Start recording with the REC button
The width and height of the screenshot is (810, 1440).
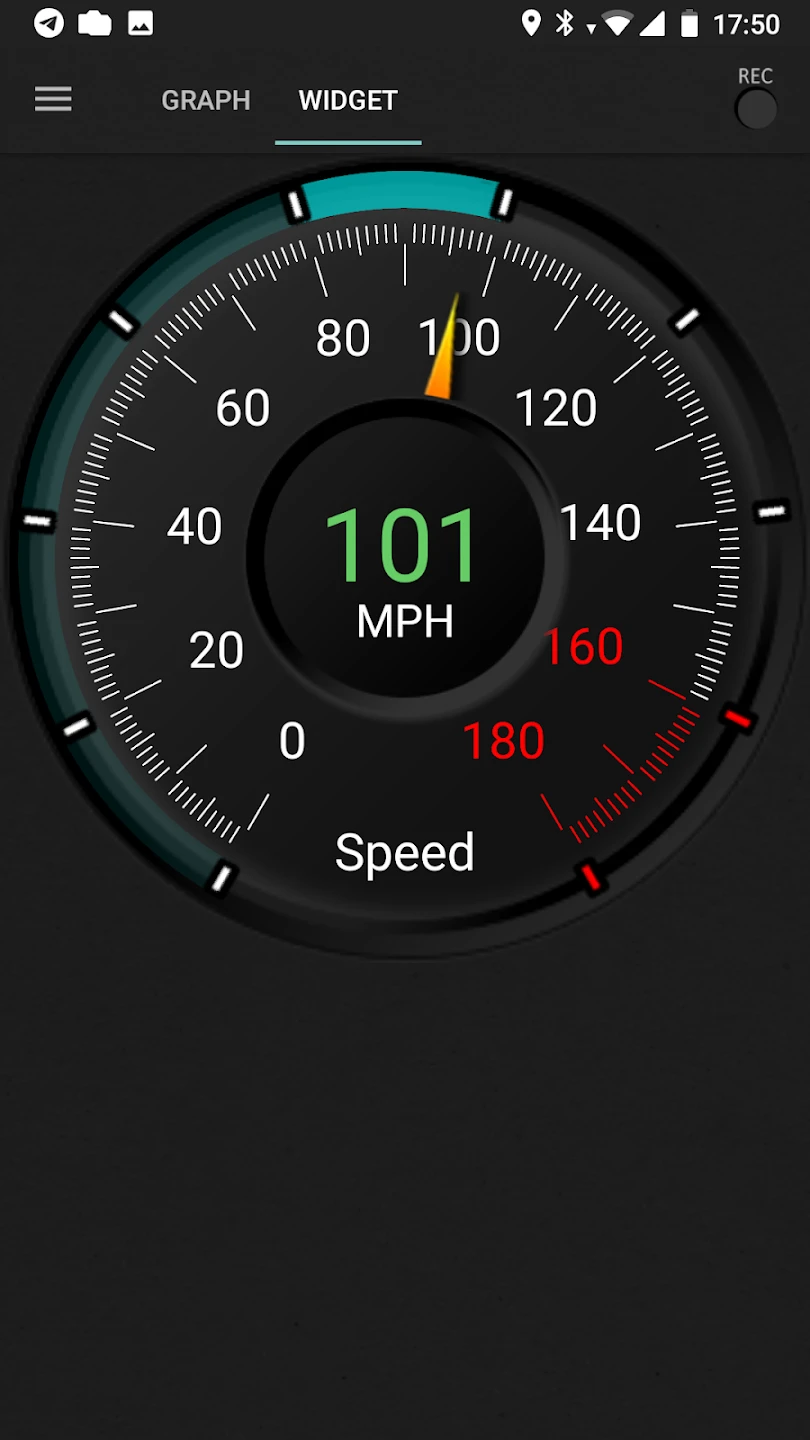click(x=756, y=108)
